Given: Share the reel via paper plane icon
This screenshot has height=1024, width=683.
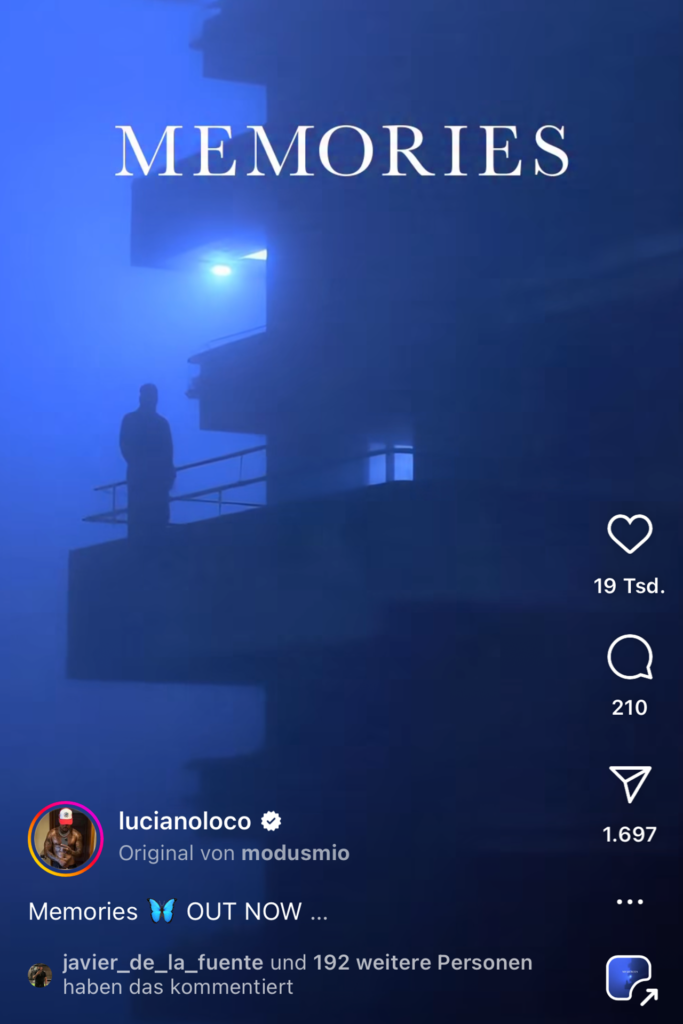Looking at the screenshot, I should 629,785.
